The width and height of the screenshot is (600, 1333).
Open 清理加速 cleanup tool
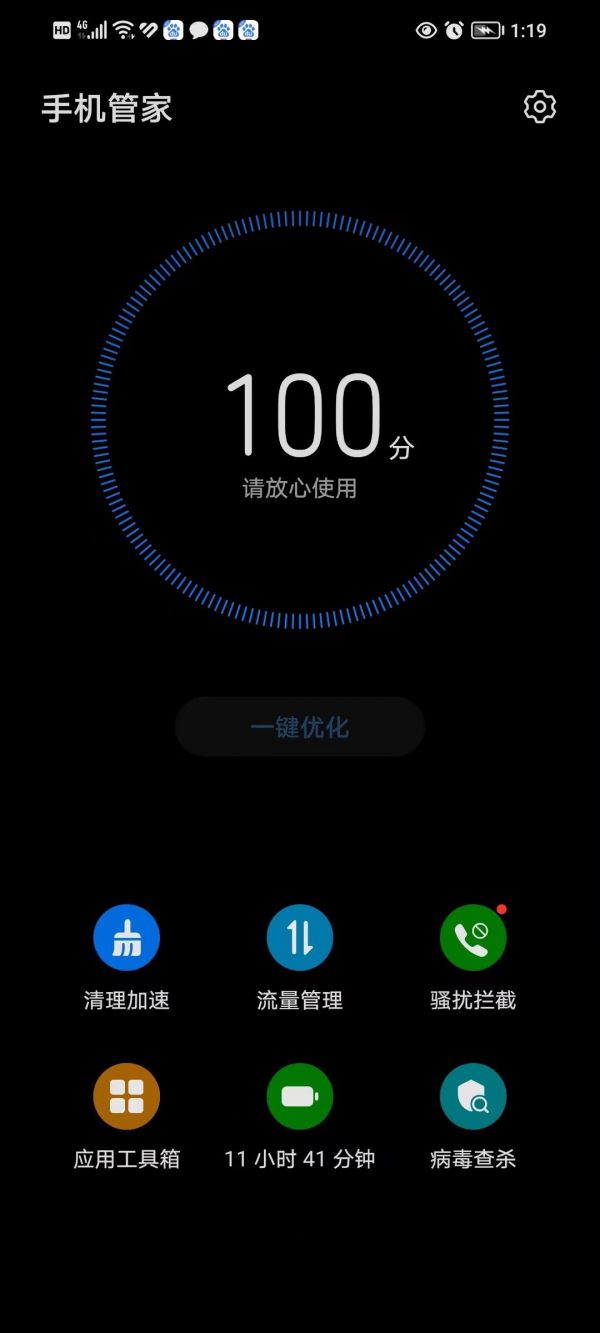tap(127, 938)
